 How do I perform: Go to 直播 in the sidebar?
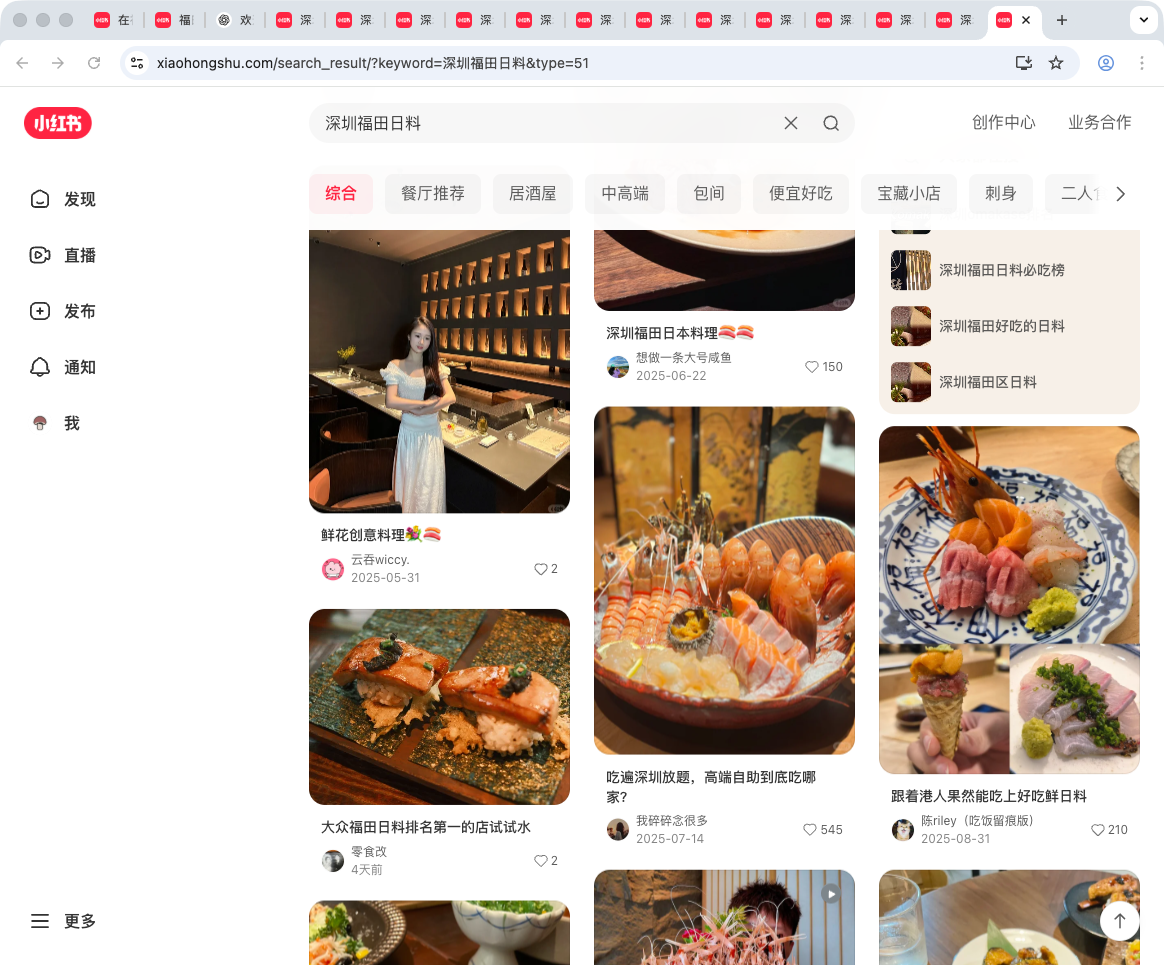point(64,255)
